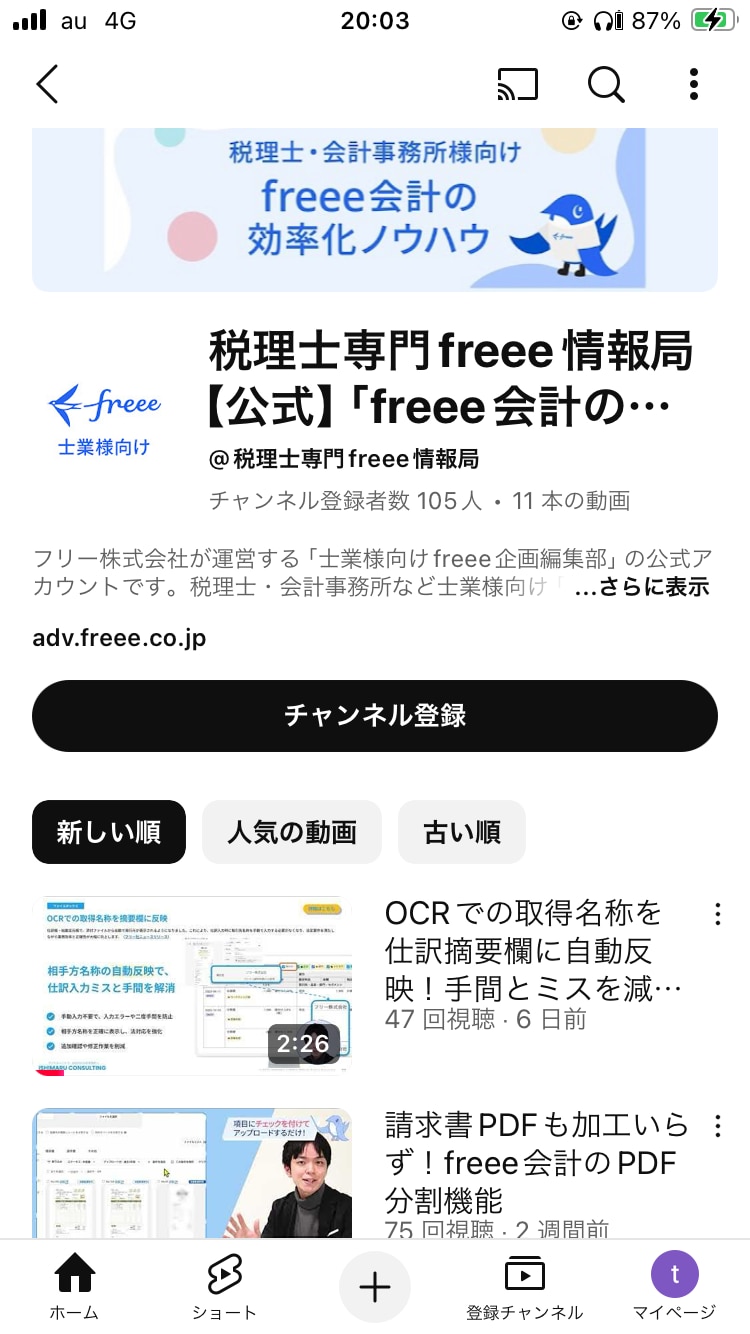Switch to the ホーム tab
Screen dimensions: 750x1334
click(x=74, y=1287)
